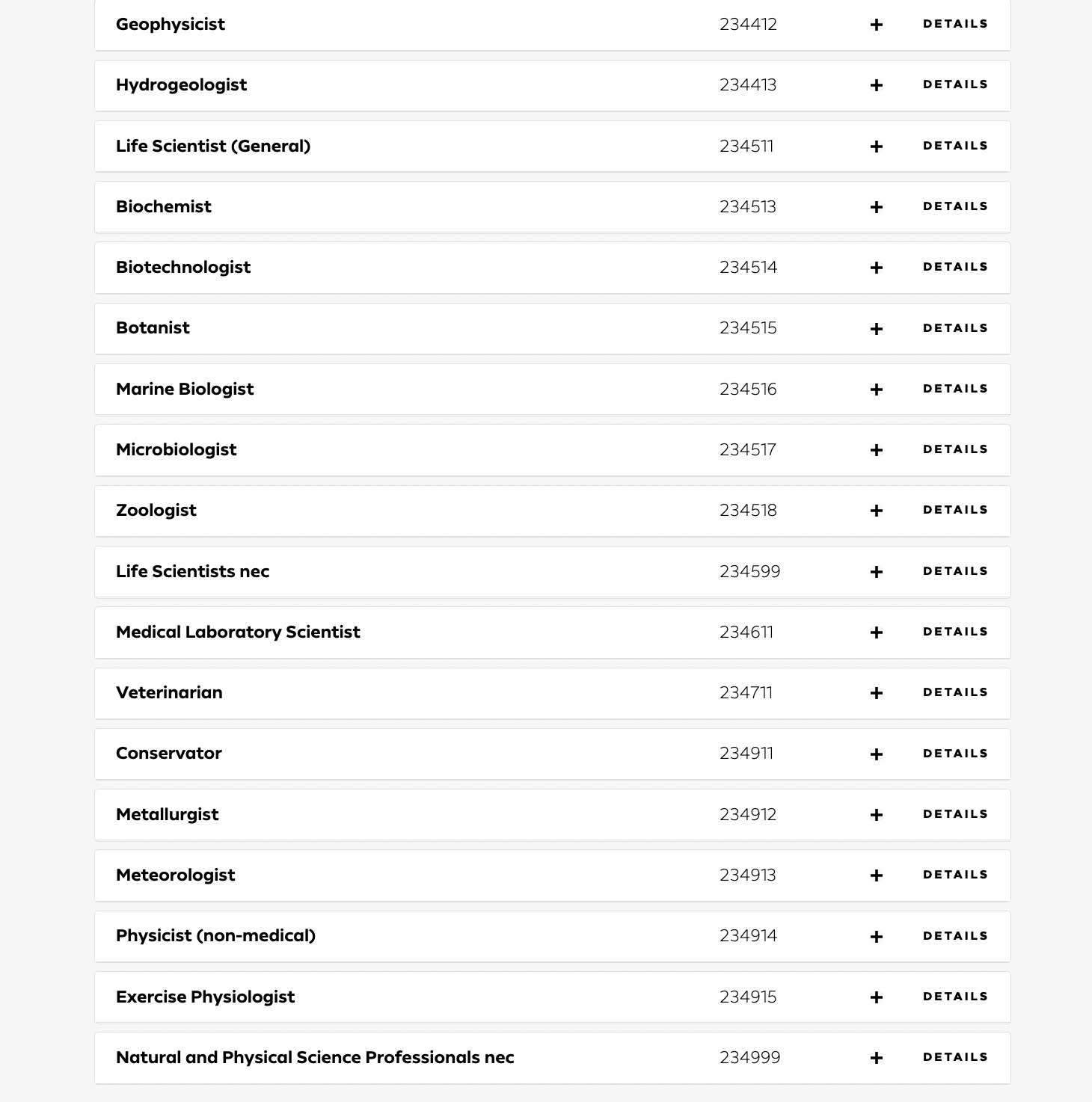
Task: Open DETAILS for Medical Laboratory Scientist
Action: [x=955, y=632]
